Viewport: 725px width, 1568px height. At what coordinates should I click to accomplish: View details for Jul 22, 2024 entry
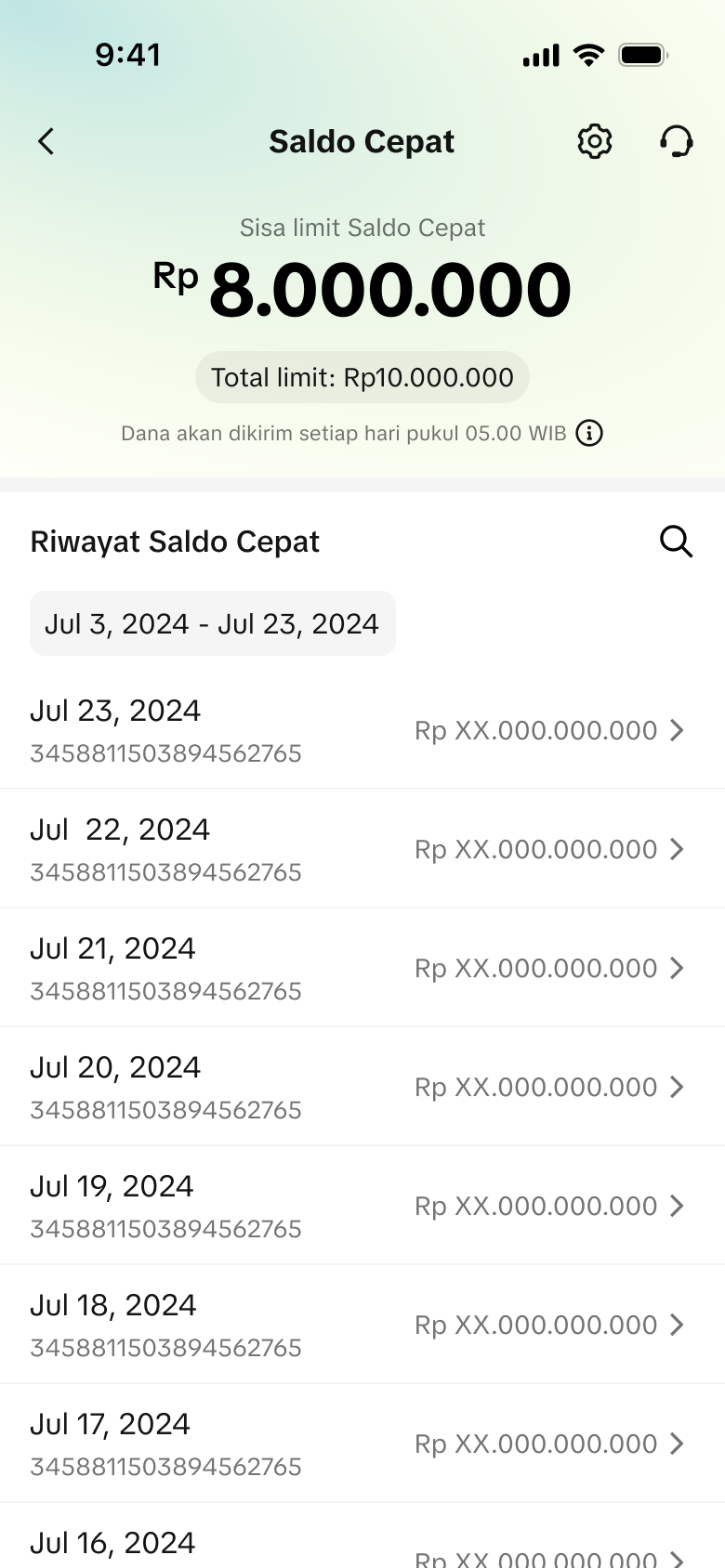(362, 849)
